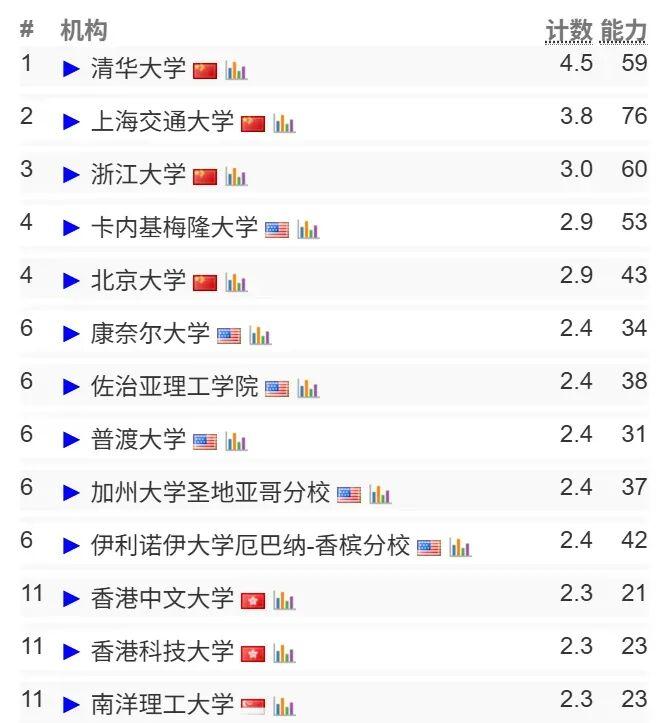
Task: Show the chart for 上海交通大学
Action: pyautogui.click(x=283, y=123)
